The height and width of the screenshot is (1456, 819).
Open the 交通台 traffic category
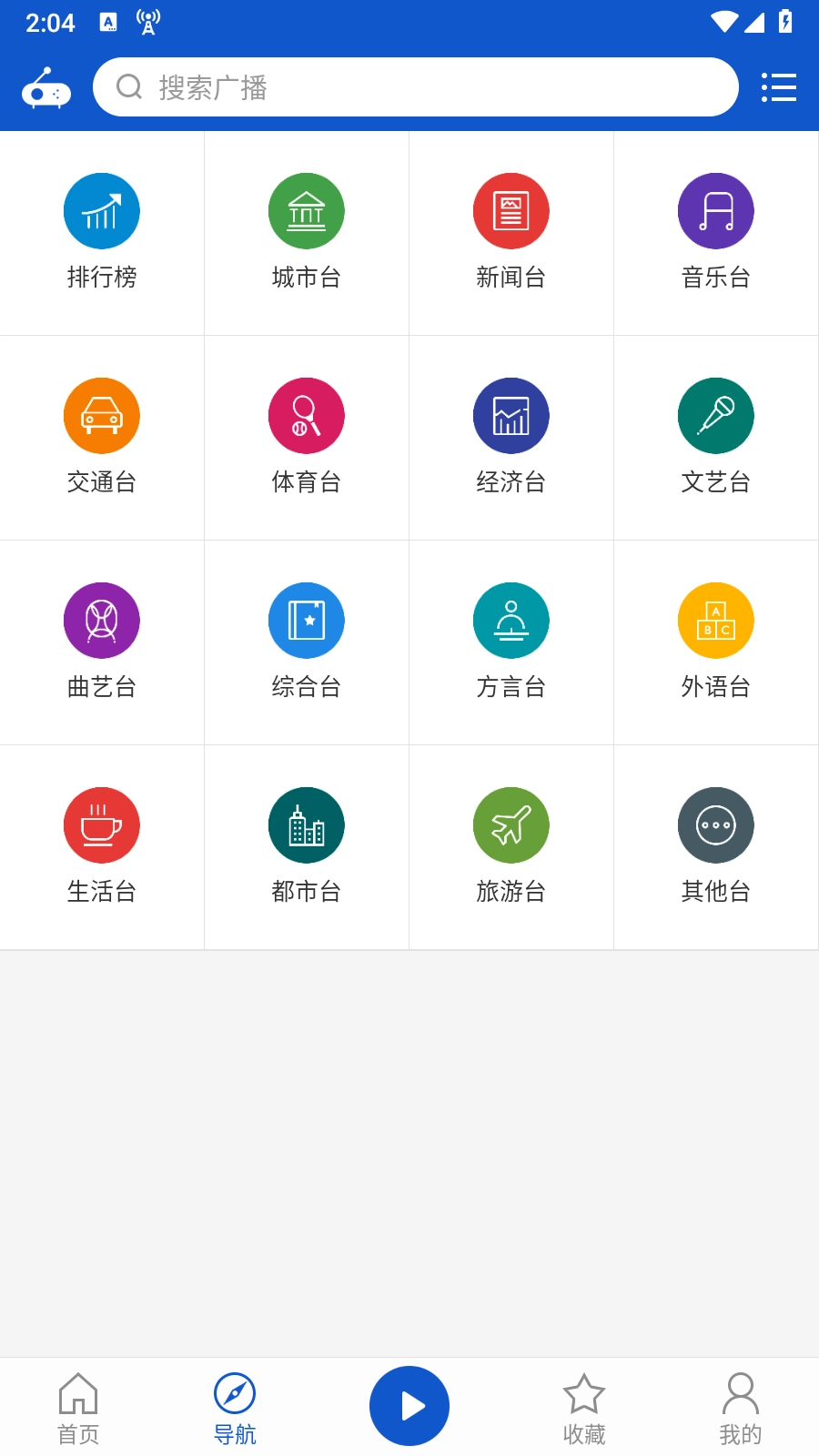pyautogui.click(x=102, y=438)
